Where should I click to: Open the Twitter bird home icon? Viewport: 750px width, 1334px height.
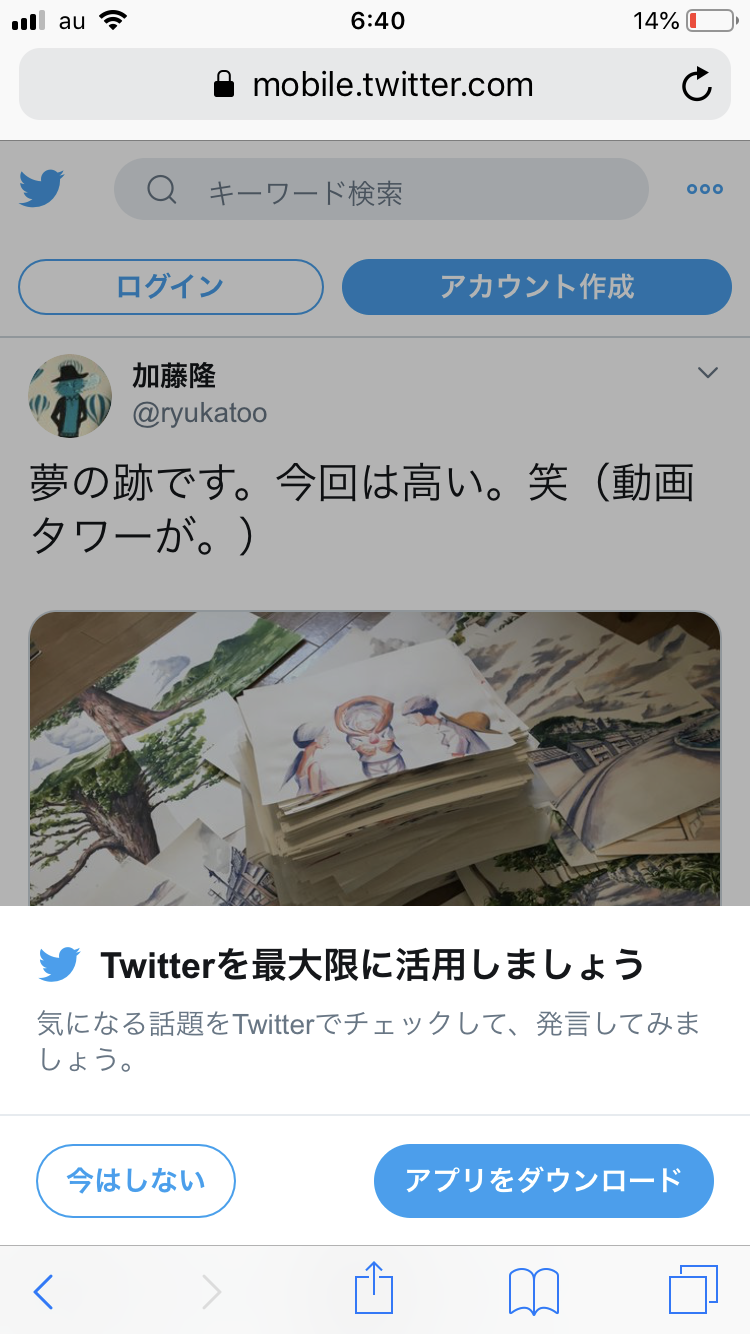[42, 188]
